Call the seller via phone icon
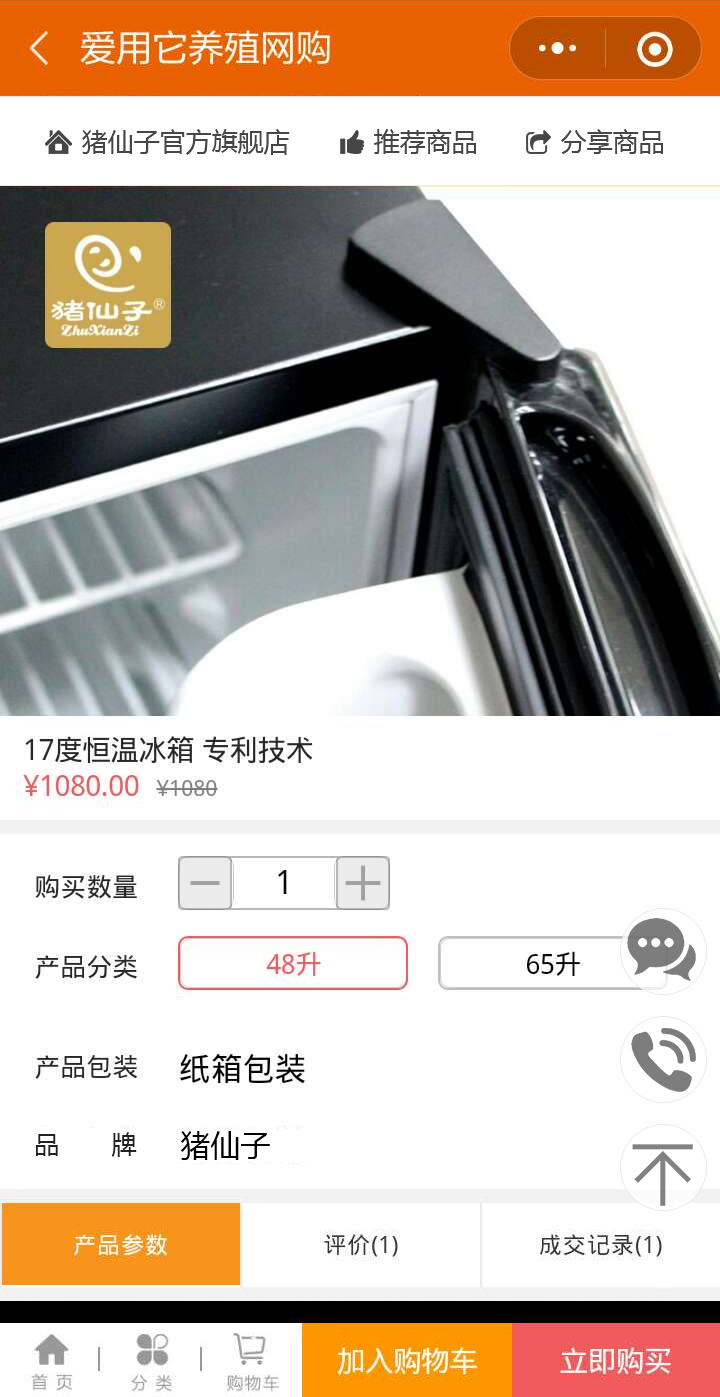Screen dimensions: 720x1397 (x=662, y=1059)
